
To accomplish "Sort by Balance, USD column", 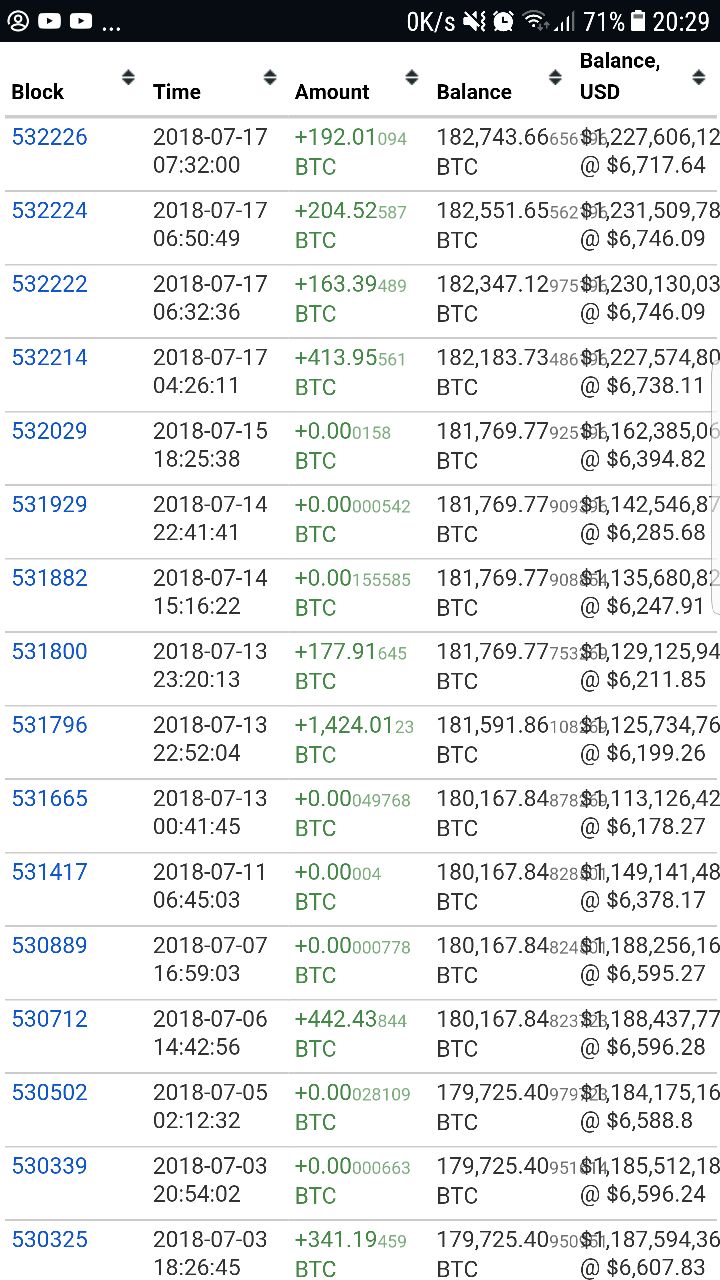I will [645, 79].
